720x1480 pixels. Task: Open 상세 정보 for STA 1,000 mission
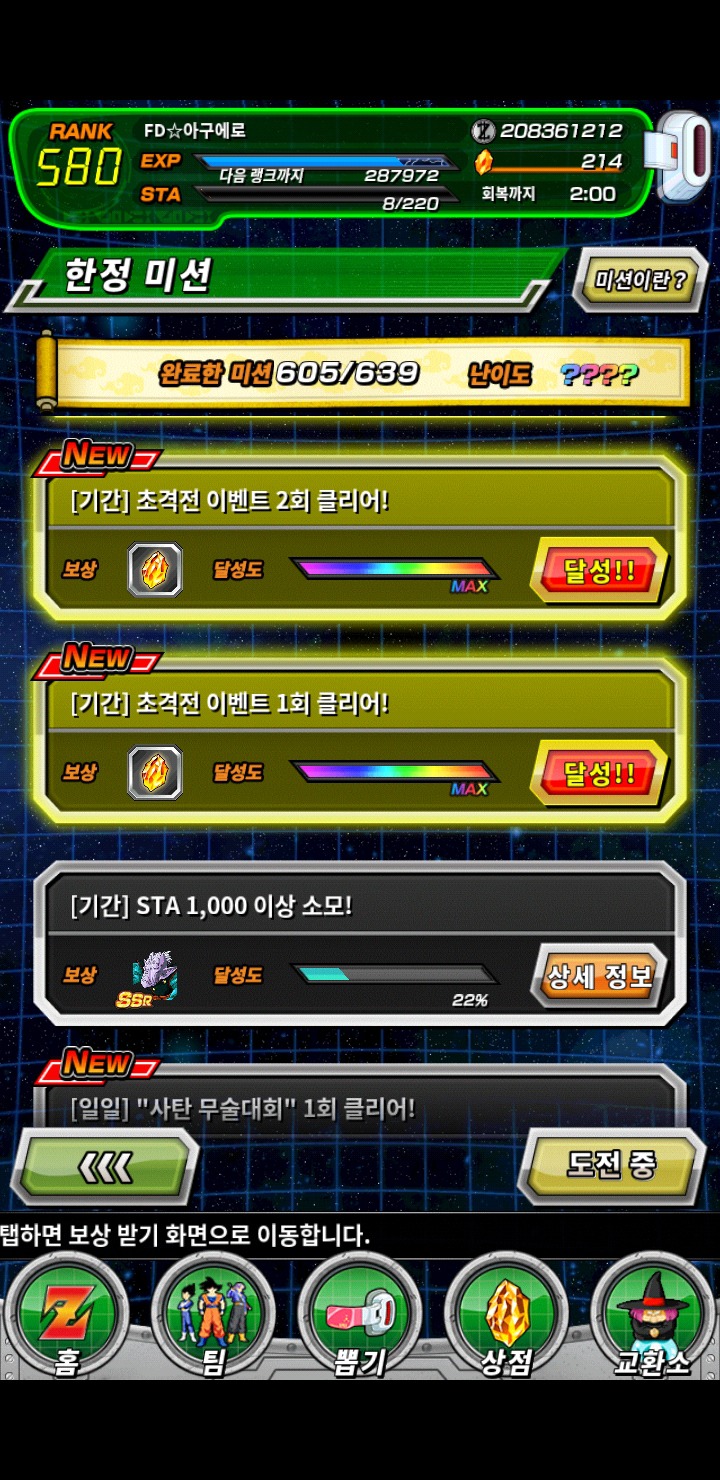pyautogui.click(x=598, y=976)
